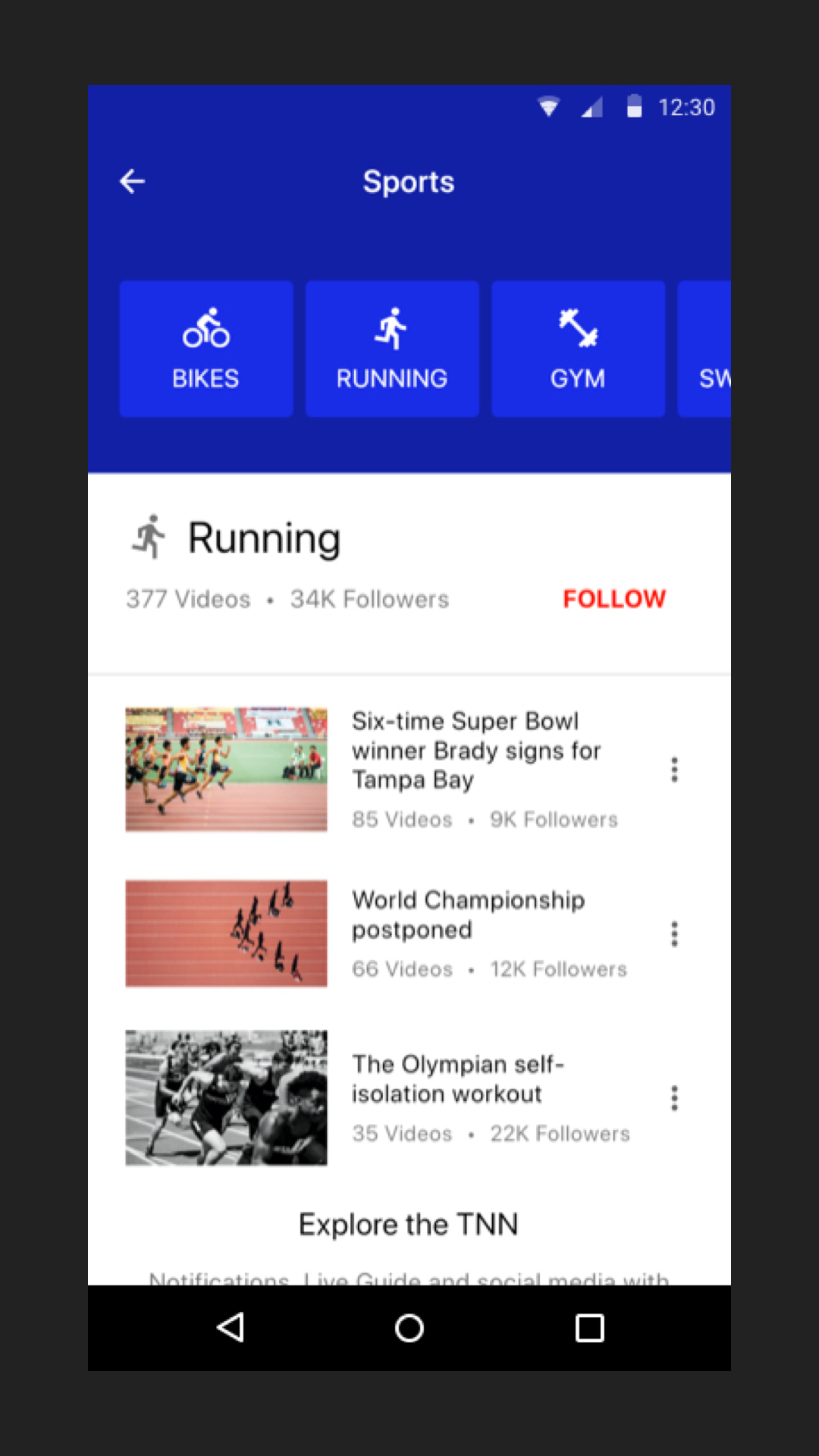Select the Running category
The image size is (819, 1456).
coord(392,349)
